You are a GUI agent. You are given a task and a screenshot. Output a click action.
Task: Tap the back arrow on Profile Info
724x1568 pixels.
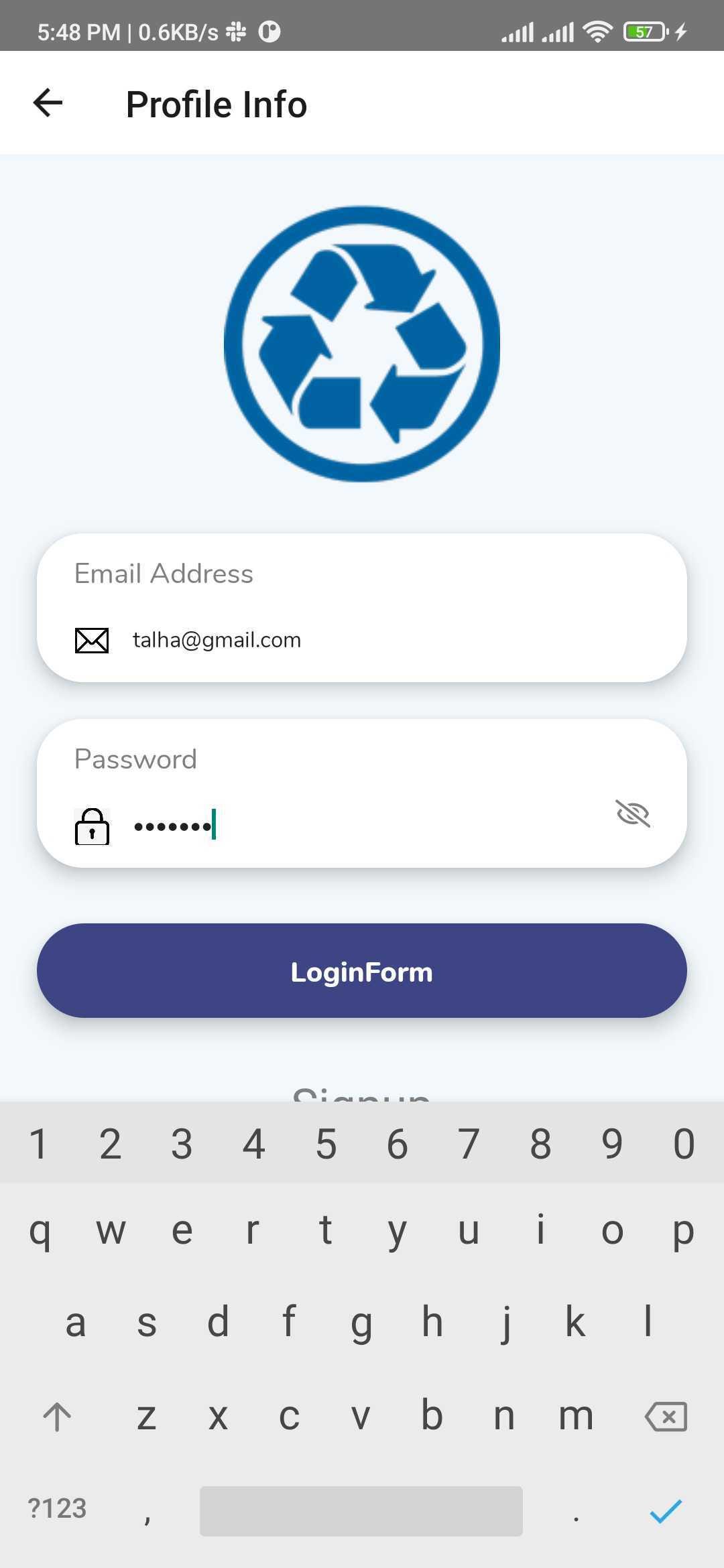(x=47, y=102)
